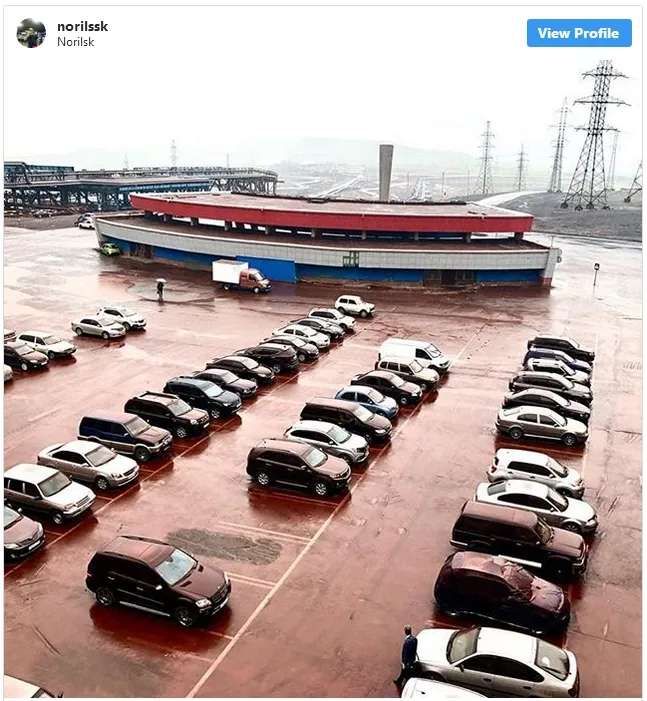Open the parking lot photo post
The height and width of the screenshot is (701, 647).
(323, 380)
